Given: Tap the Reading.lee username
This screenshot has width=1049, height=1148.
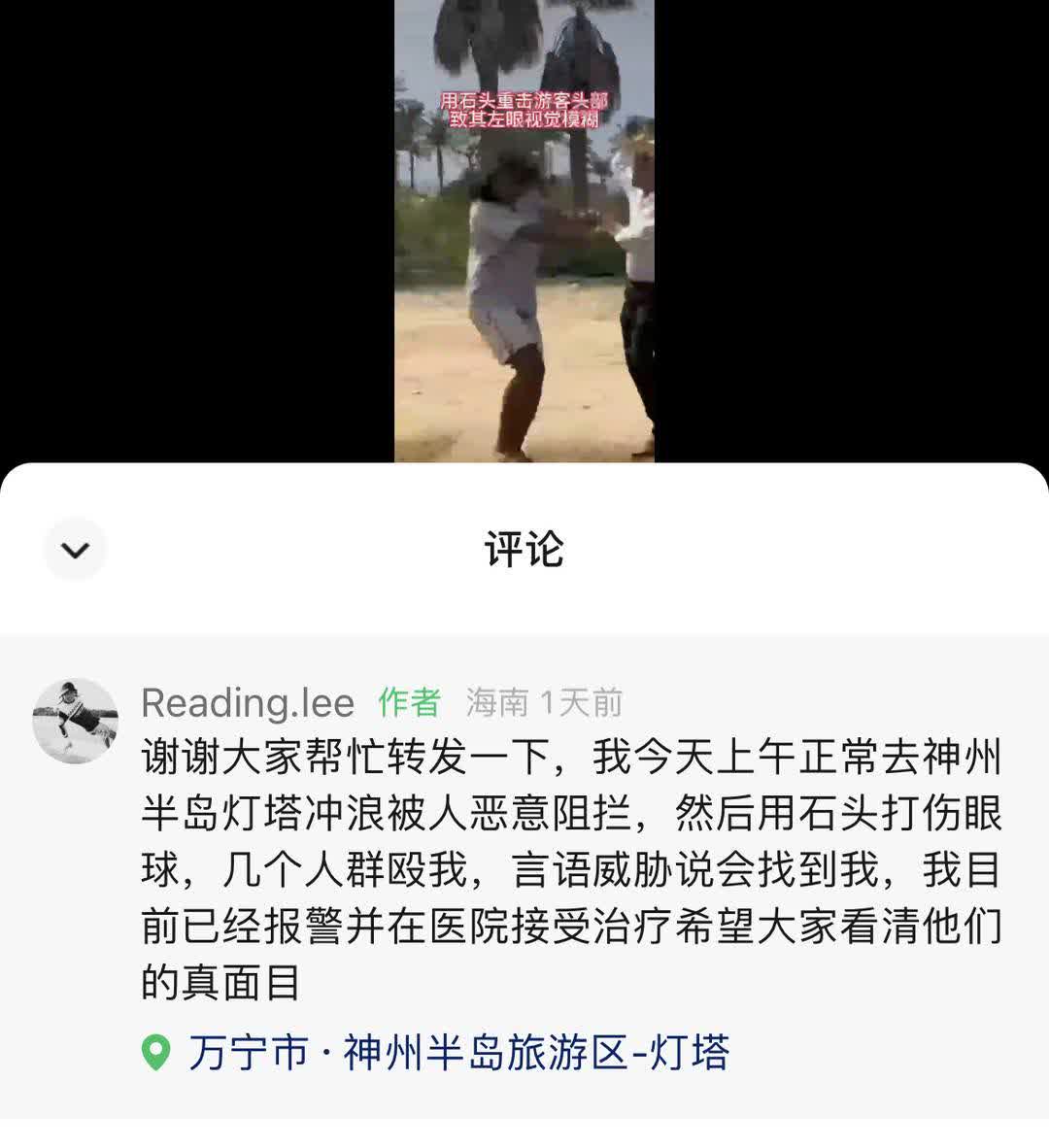Looking at the screenshot, I should (x=248, y=702).
